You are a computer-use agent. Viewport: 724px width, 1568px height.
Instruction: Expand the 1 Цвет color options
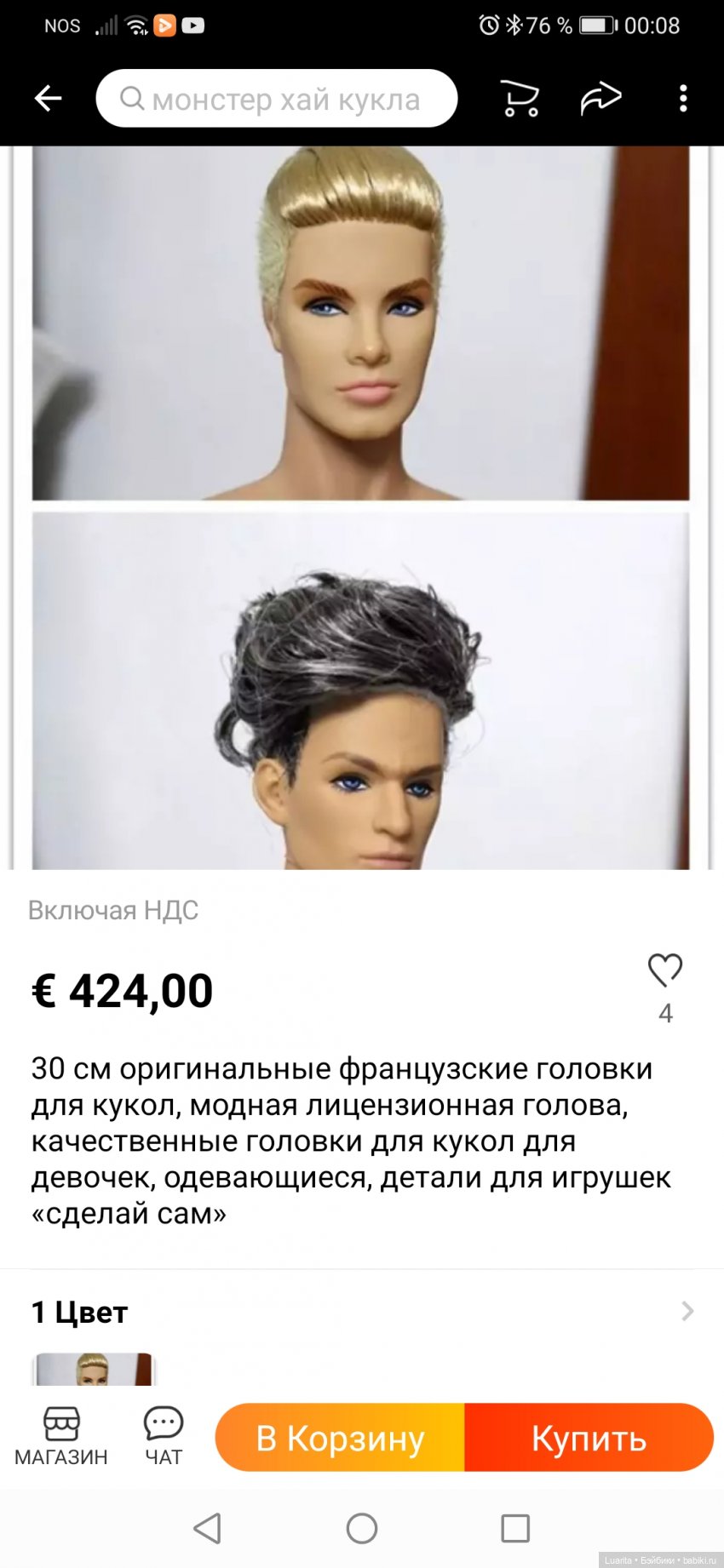pos(79,1312)
